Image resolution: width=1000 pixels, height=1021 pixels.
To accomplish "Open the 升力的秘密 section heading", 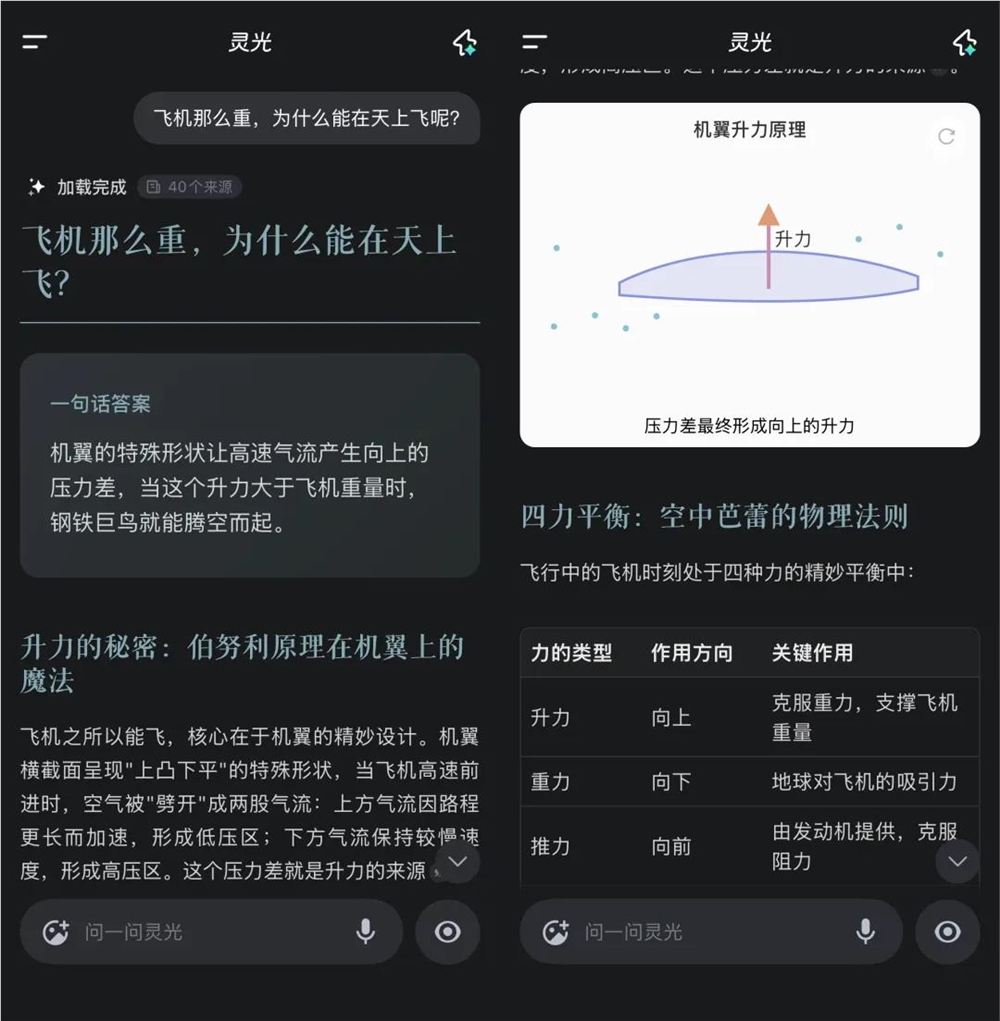I will click(240, 666).
